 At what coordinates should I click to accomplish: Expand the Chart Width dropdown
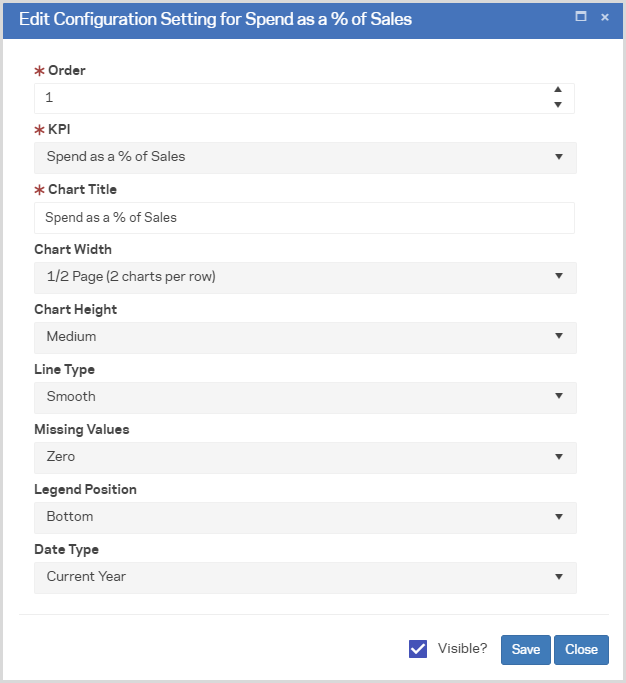(305, 277)
